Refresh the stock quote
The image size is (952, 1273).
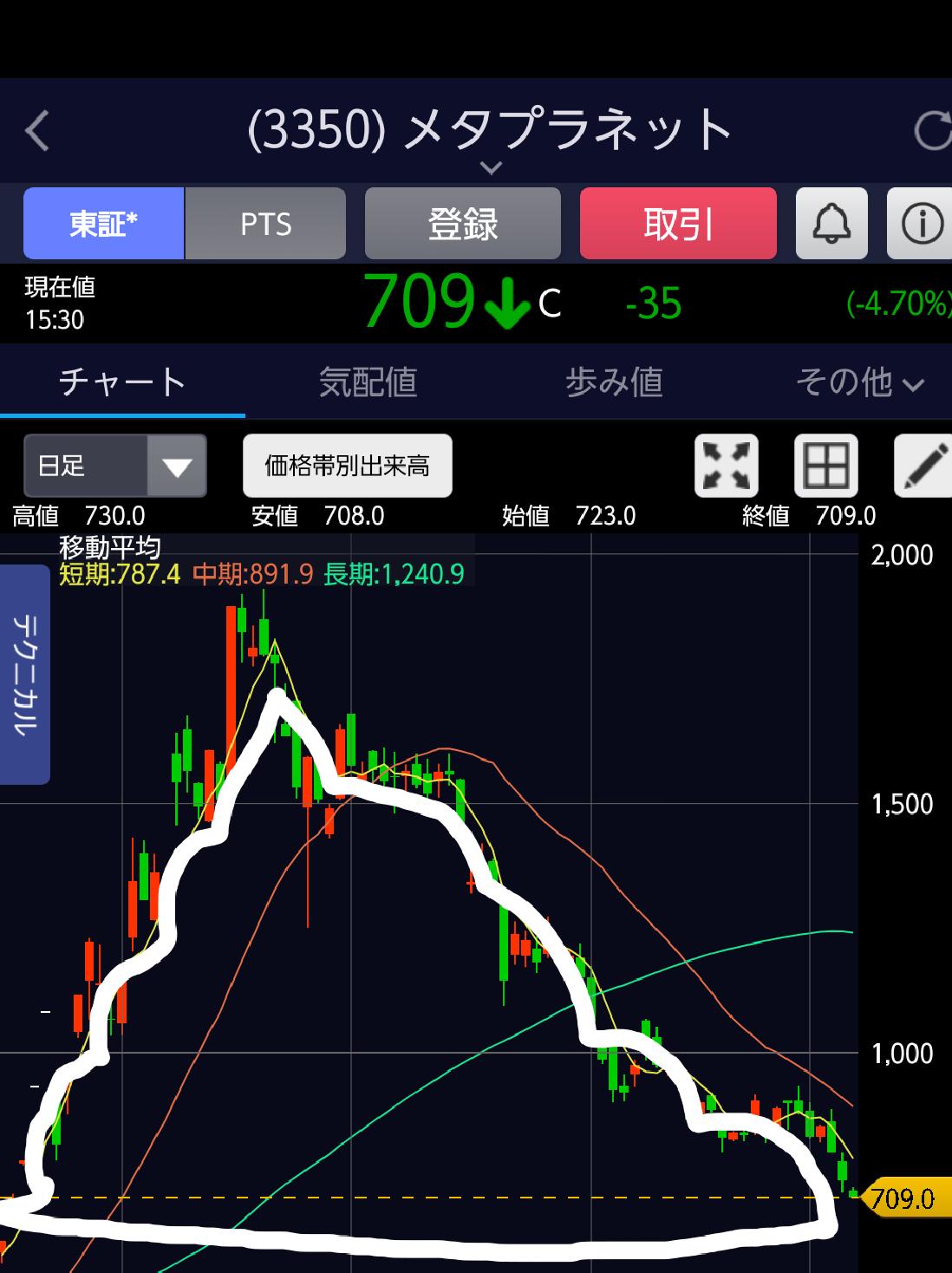931,132
